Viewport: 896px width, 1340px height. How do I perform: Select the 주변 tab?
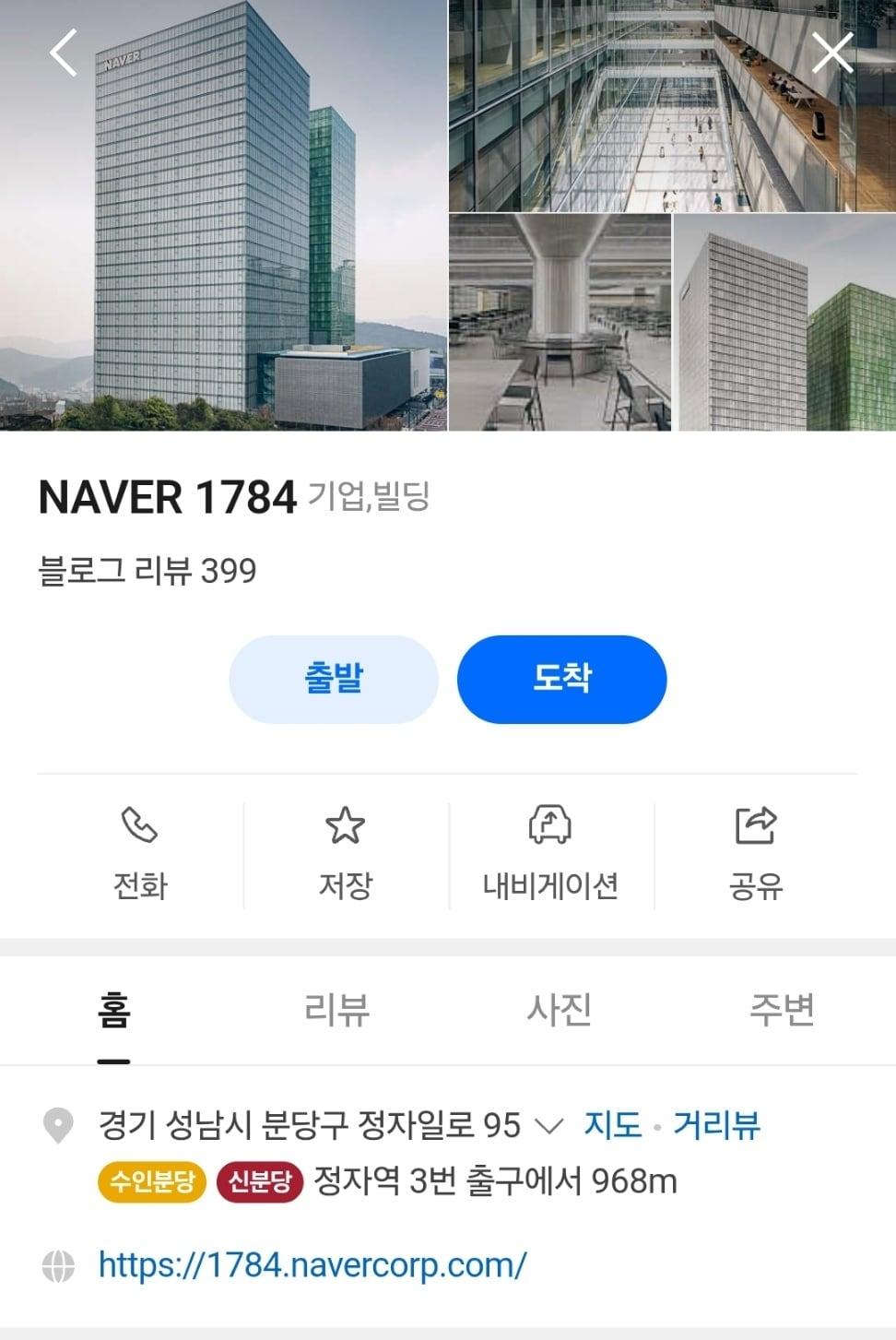[783, 1010]
